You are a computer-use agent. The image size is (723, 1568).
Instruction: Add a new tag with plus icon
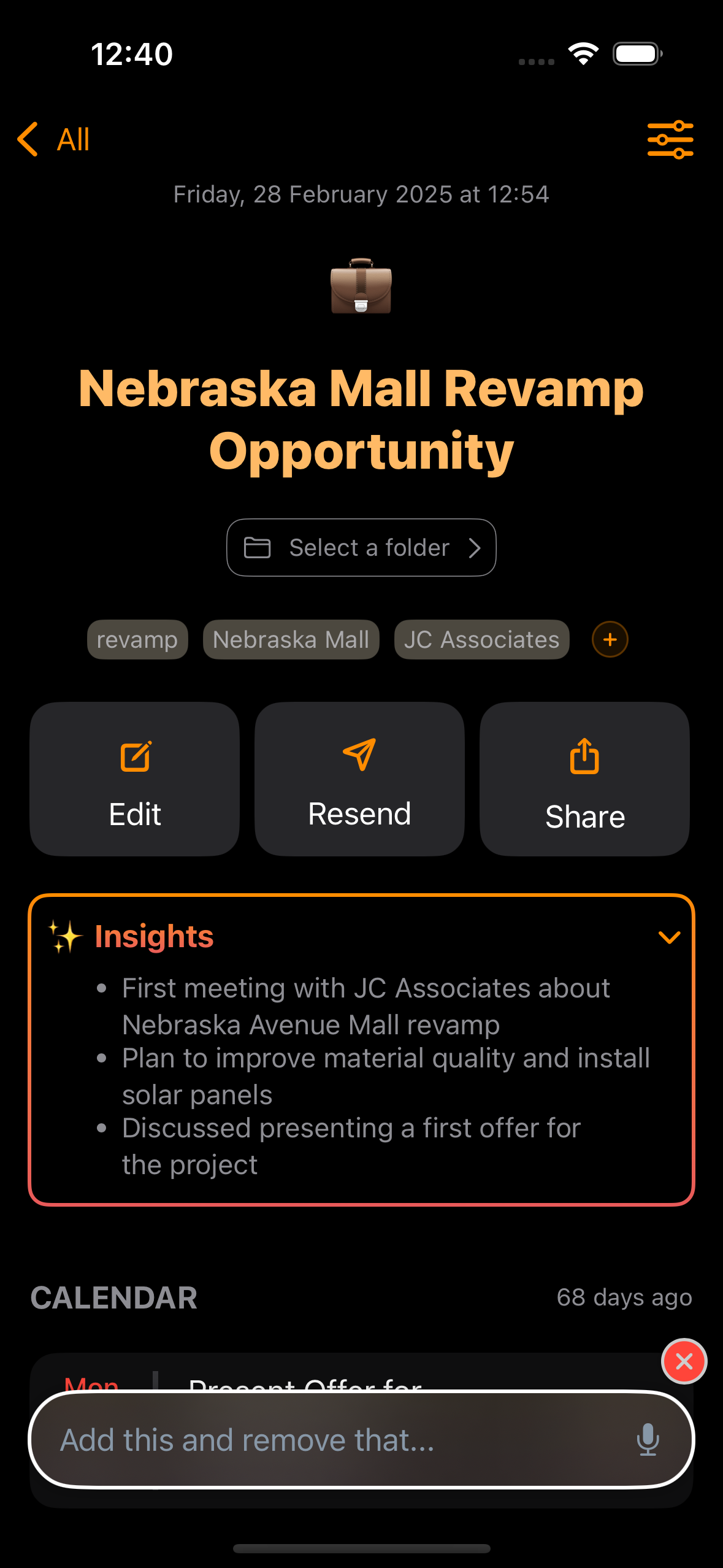(x=610, y=640)
